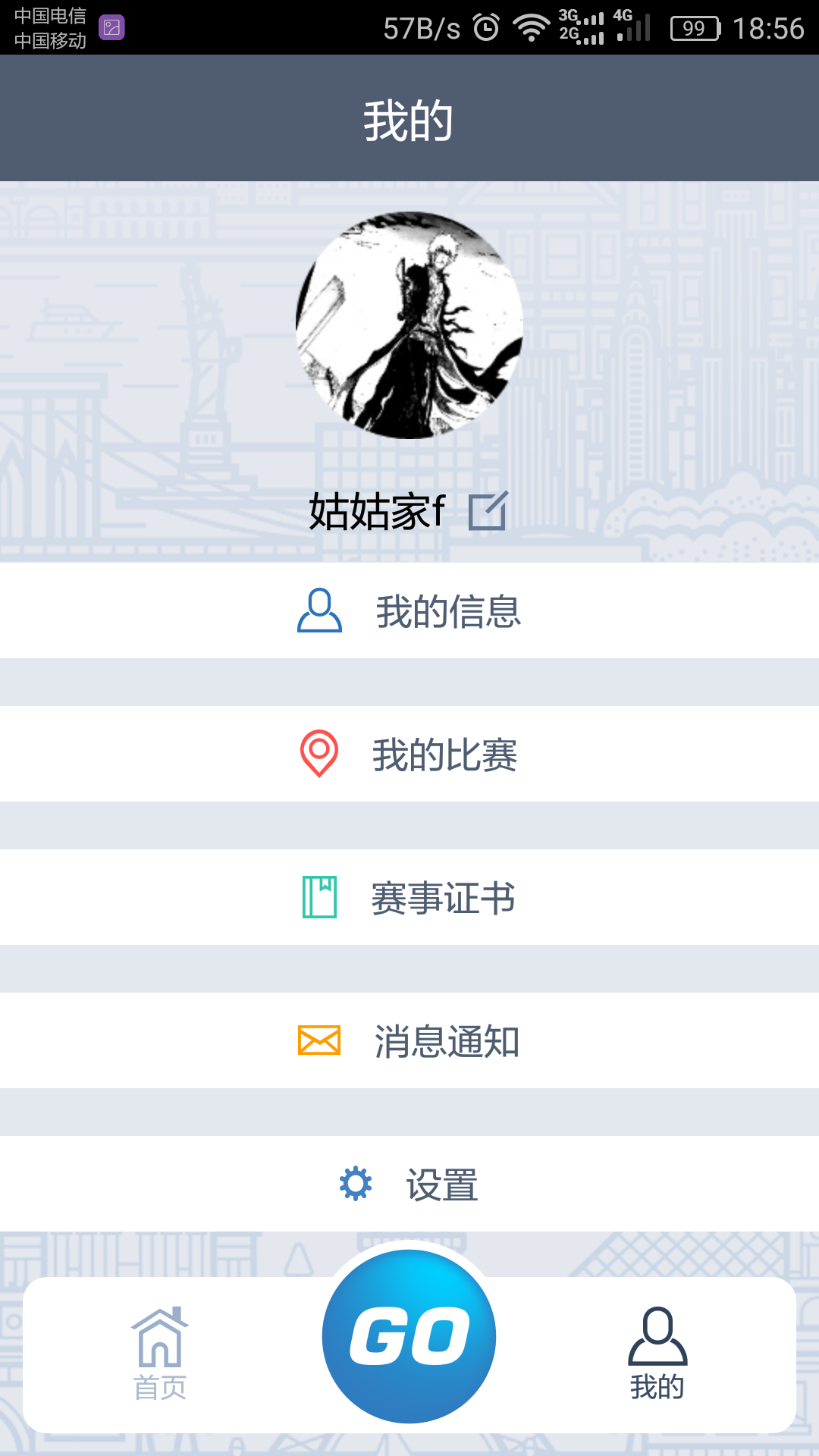Edit the nickname 姑姑家f

tap(488, 511)
